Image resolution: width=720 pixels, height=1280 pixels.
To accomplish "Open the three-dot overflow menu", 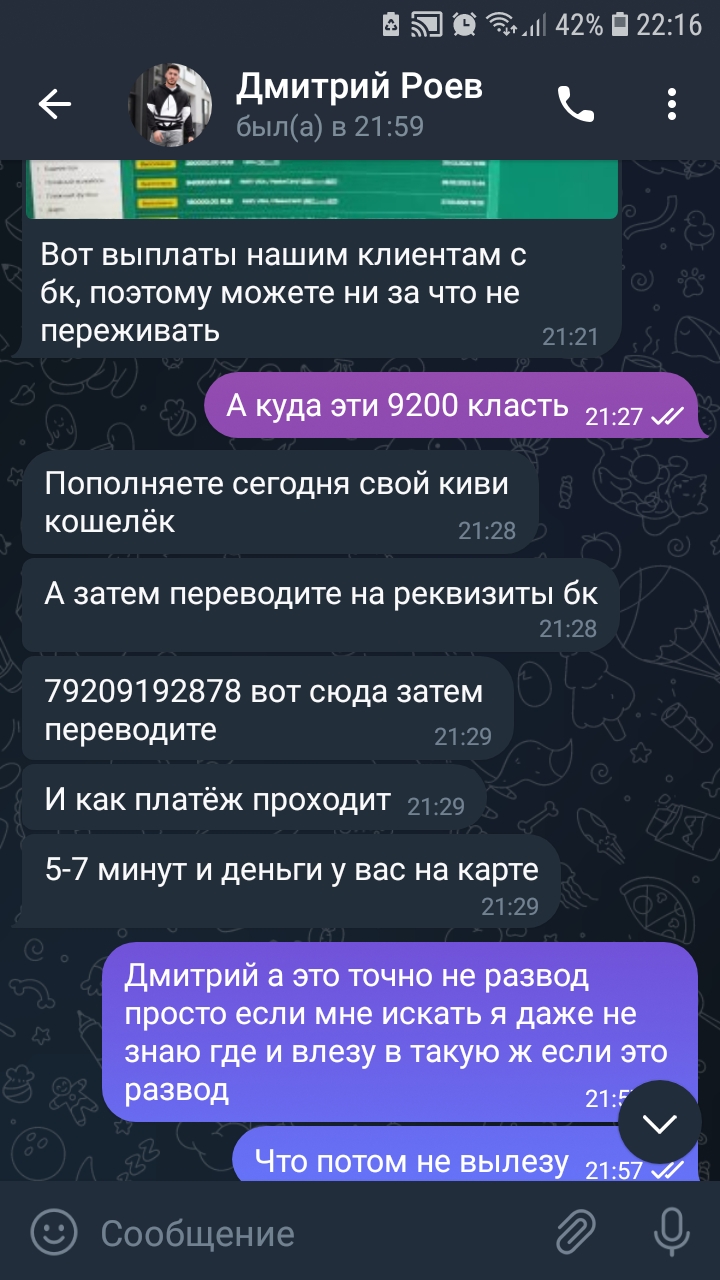I will (672, 104).
